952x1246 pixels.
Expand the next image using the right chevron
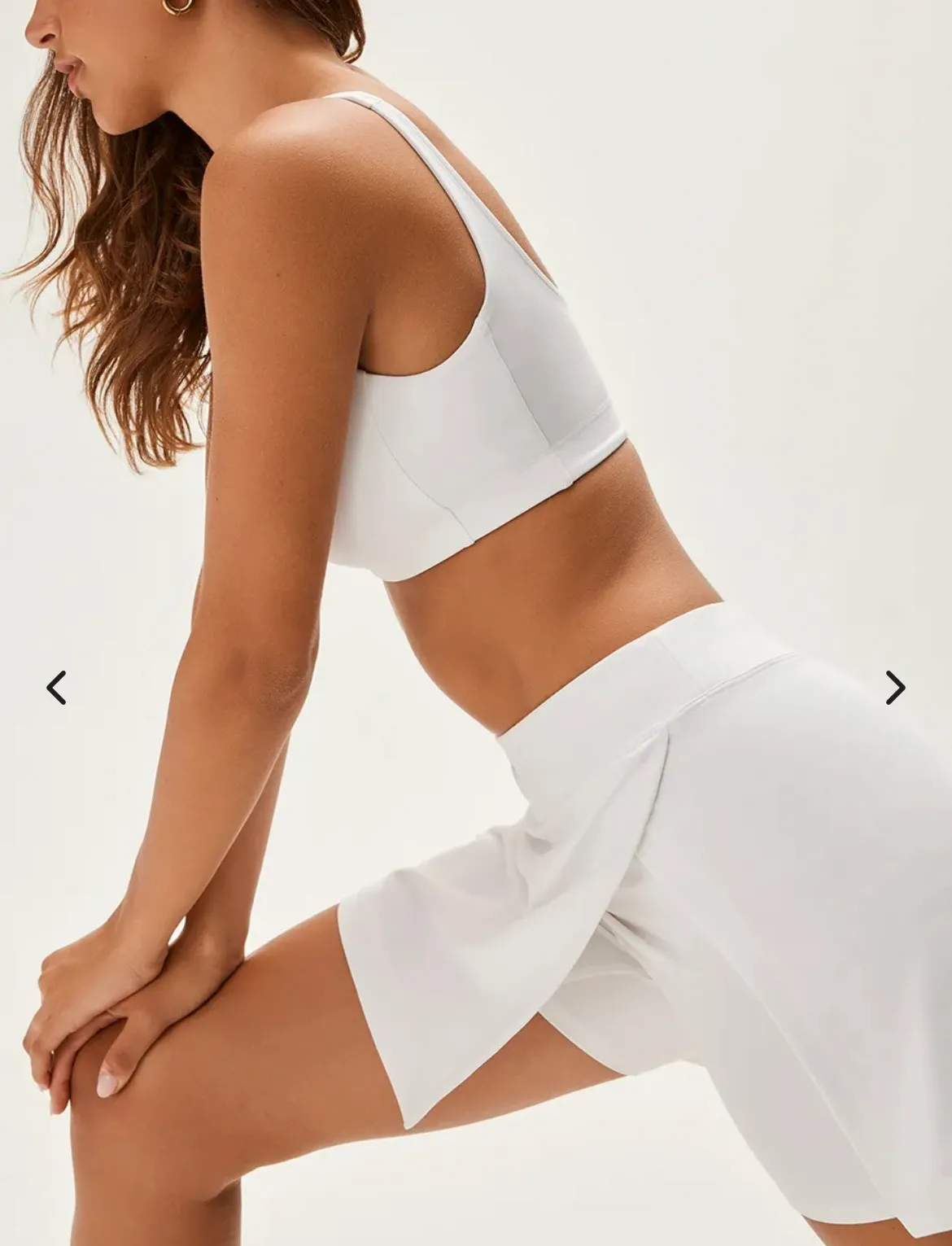897,688
